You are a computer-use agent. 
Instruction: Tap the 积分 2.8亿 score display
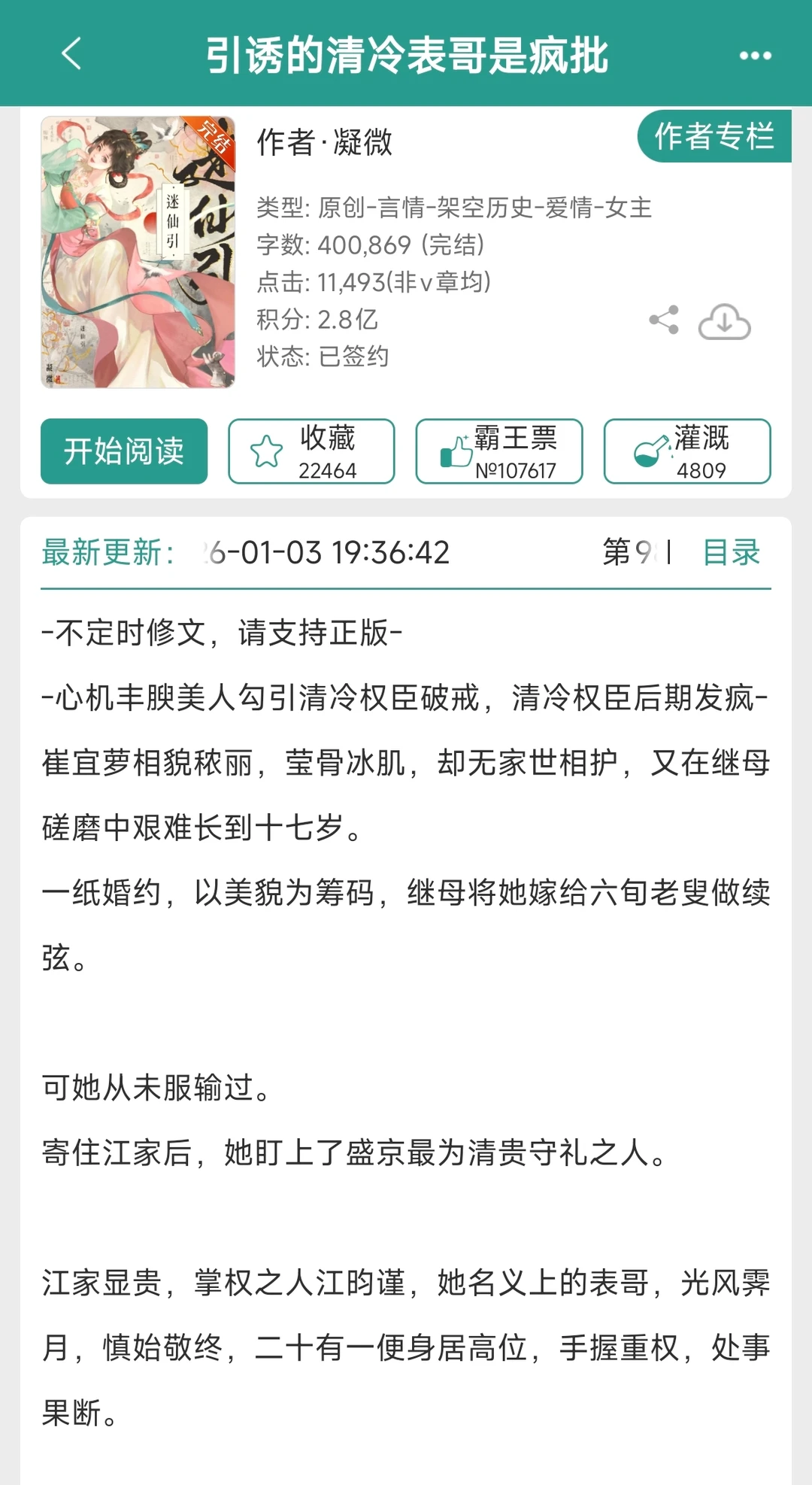point(319,320)
